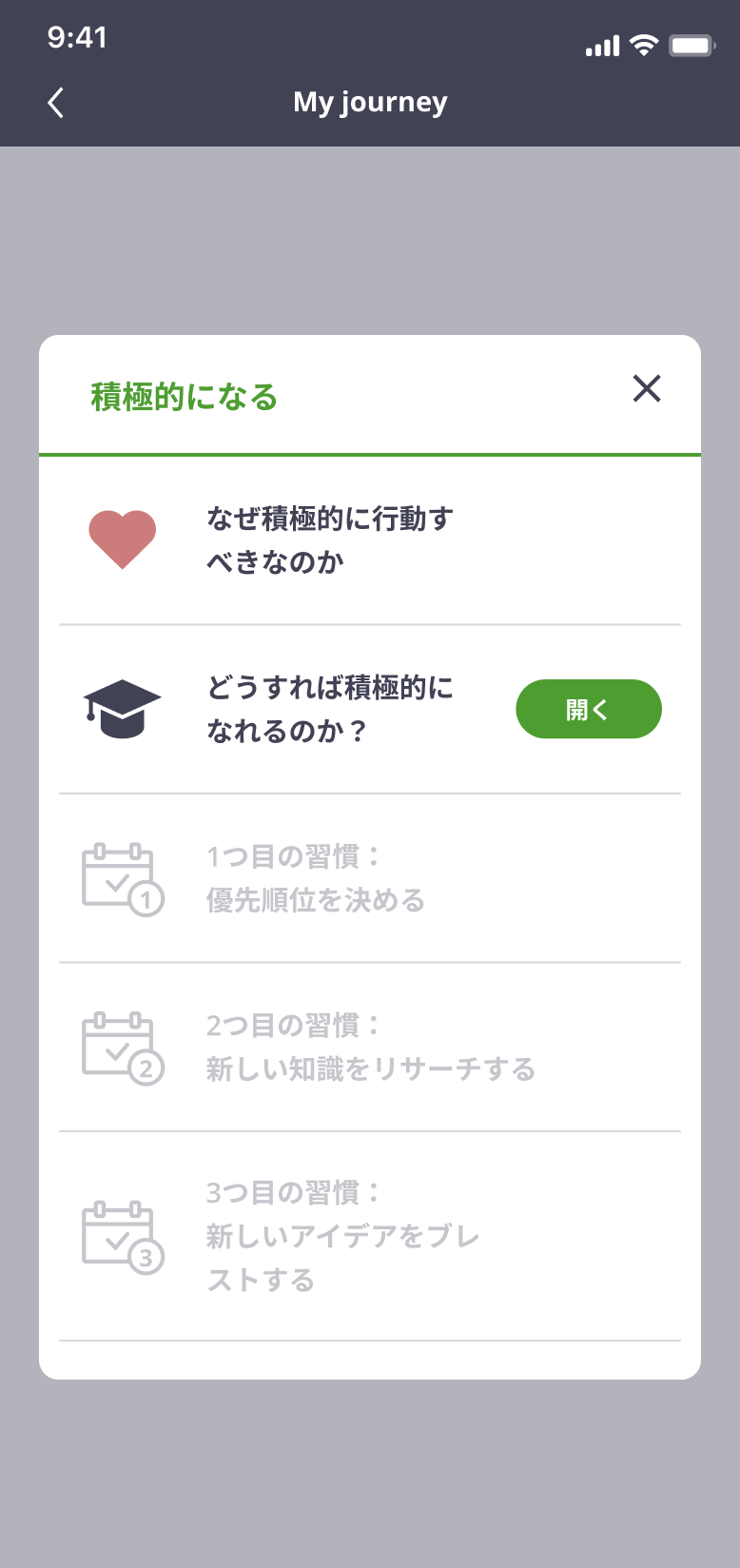Close the 積極的になる dialog
The image size is (740, 1568).
click(647, 388)
